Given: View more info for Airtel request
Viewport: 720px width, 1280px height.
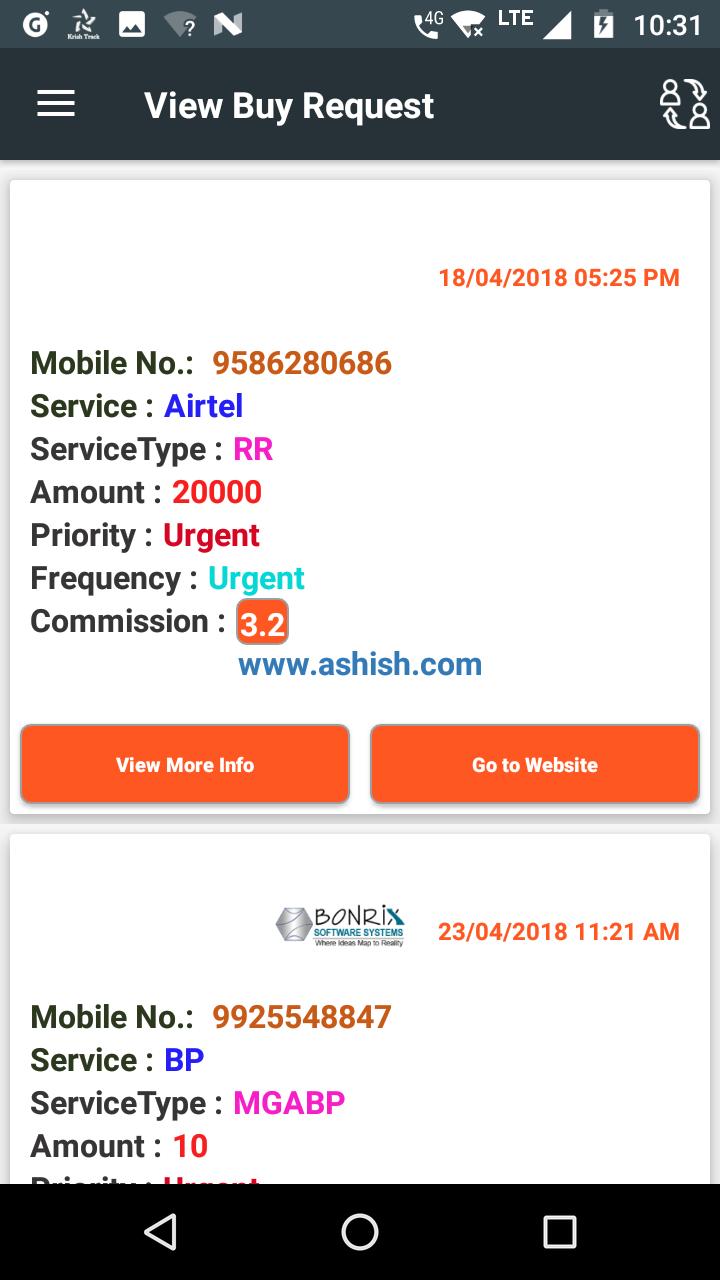Looking at the screenshot, I should [x=185, y=765].
